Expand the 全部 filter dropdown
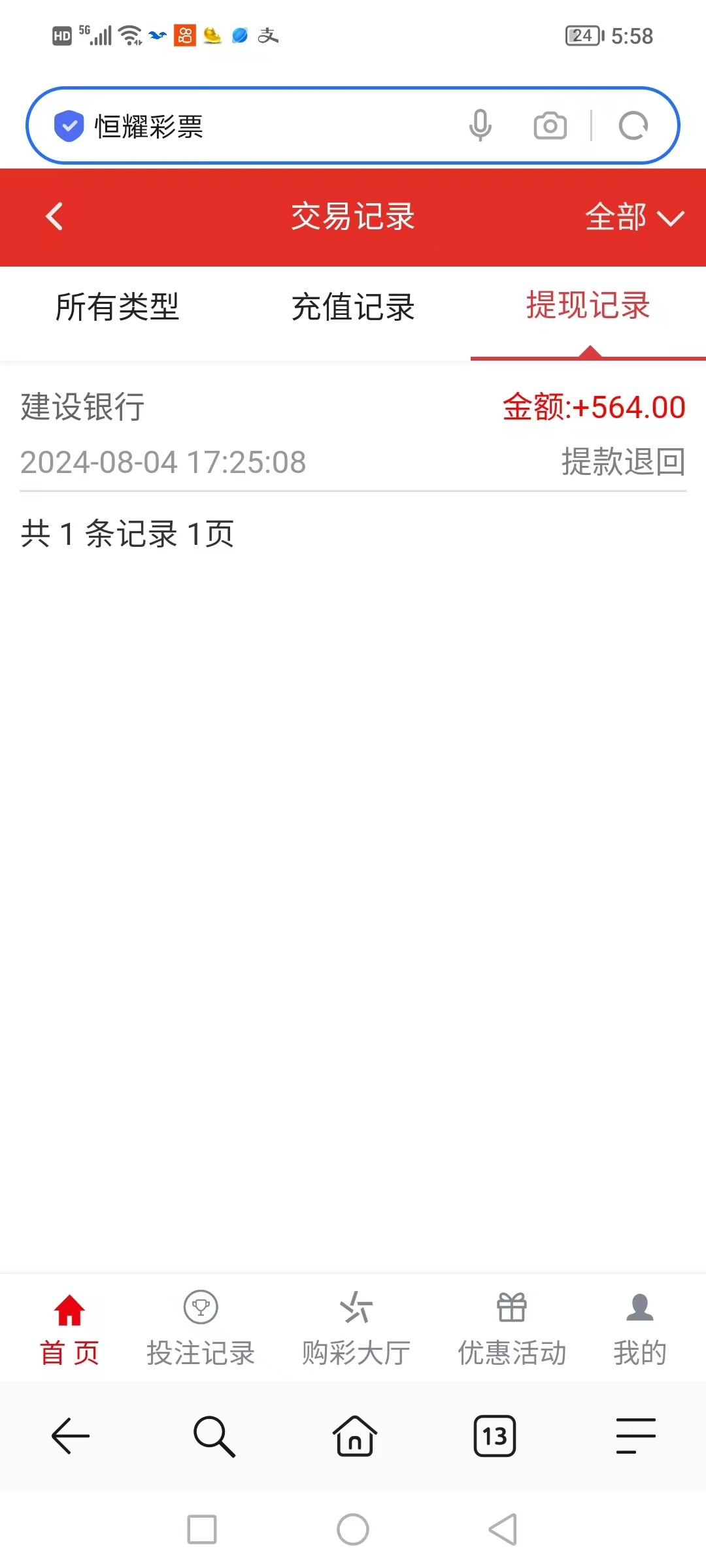This screenshot has height=1568, width=706. [633, 217]
